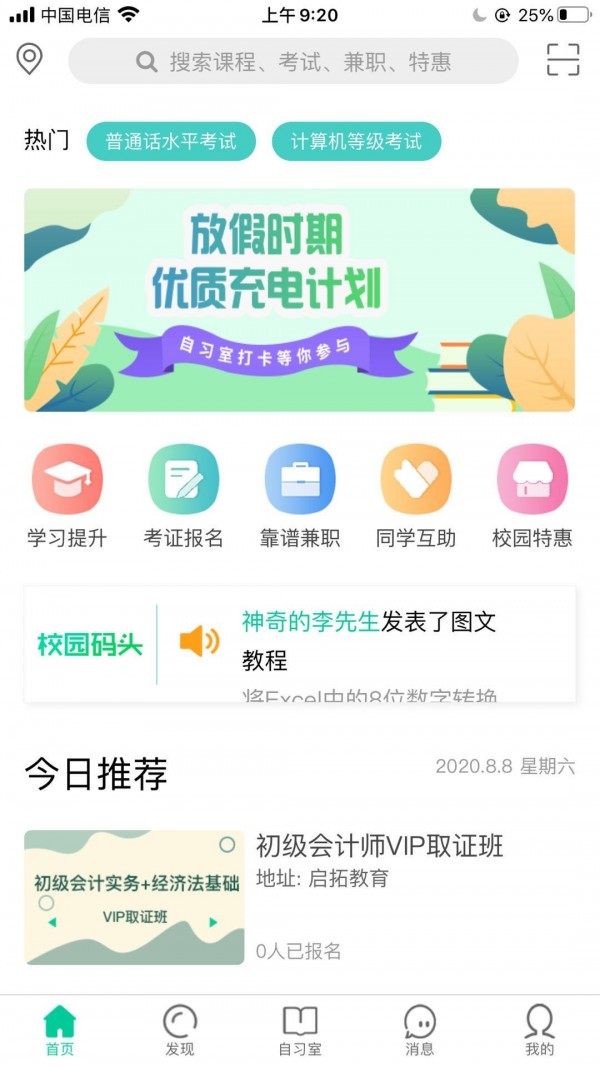This screenshot has width=600, height=1067.
Task: Open 校园特惠 category
Action: click(x=532, y=497)
